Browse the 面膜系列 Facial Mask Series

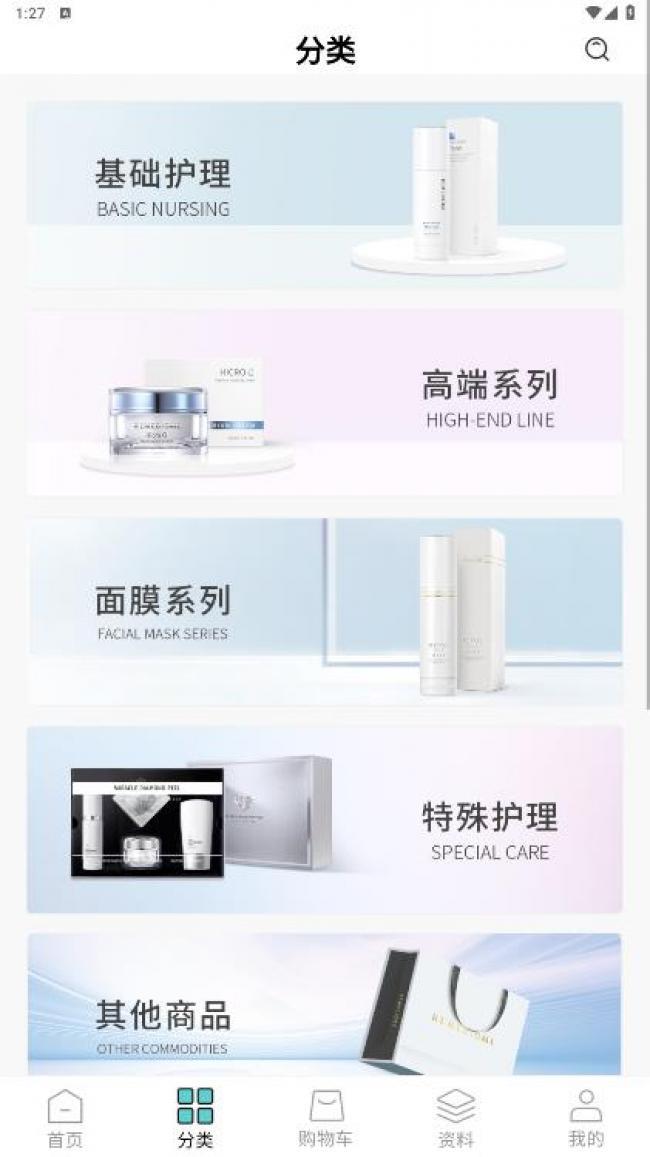click(324, 611)
